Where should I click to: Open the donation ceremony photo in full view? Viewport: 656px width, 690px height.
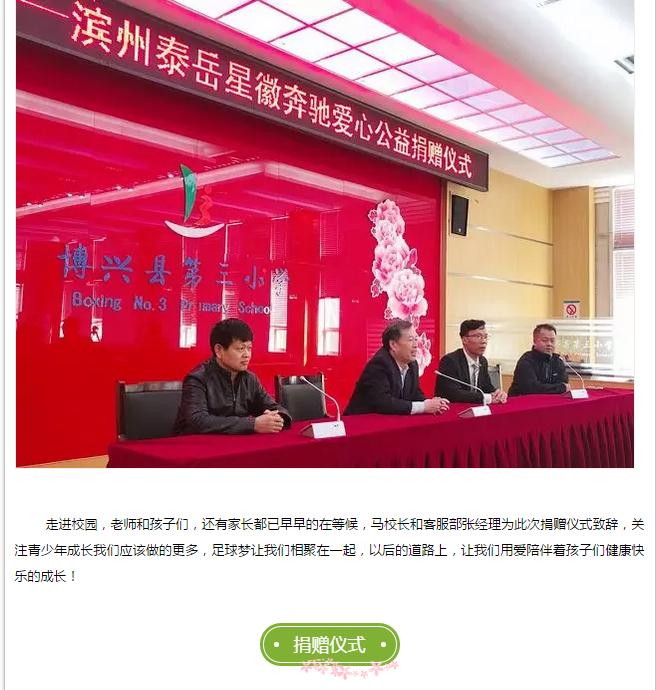pos(324,233)
